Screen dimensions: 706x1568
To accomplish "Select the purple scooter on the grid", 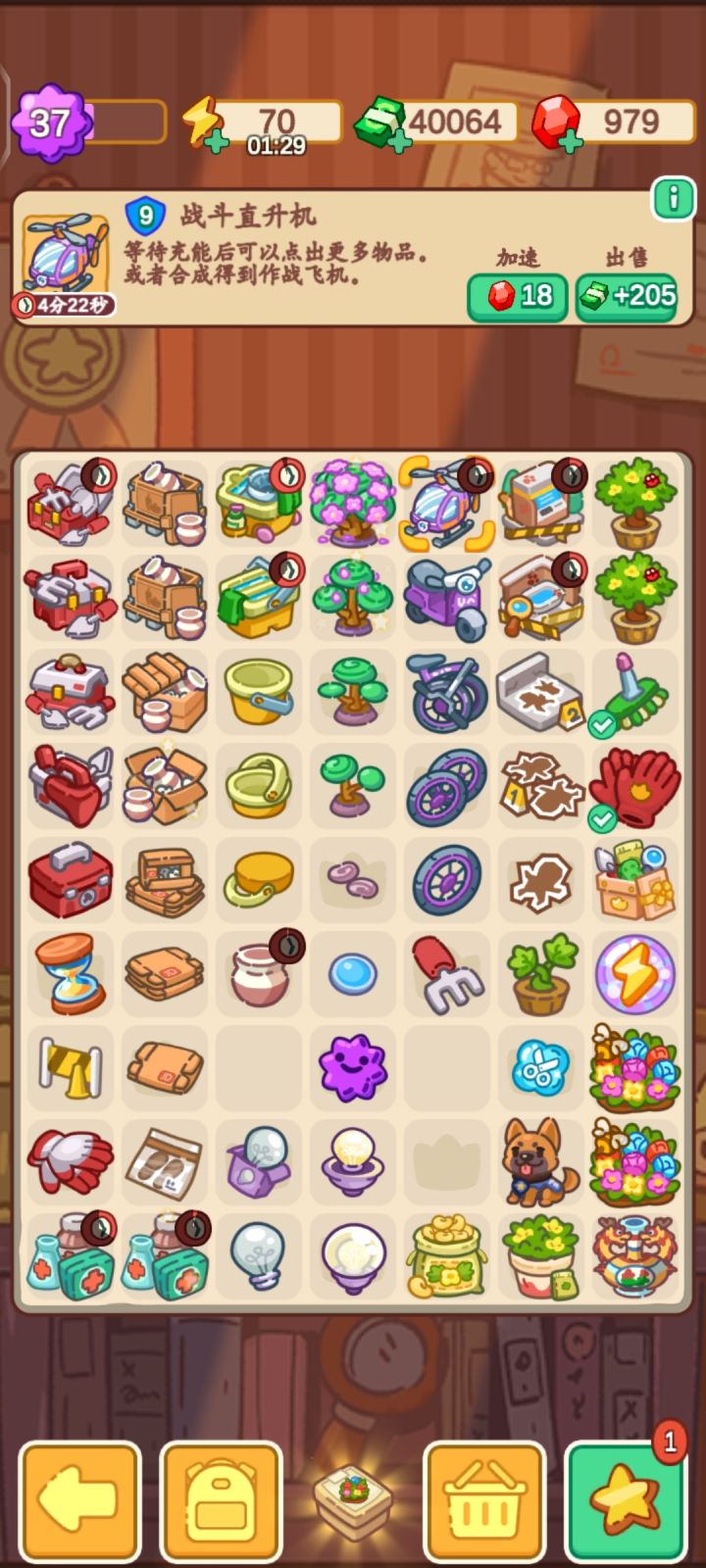I will (x=446, y=596).
